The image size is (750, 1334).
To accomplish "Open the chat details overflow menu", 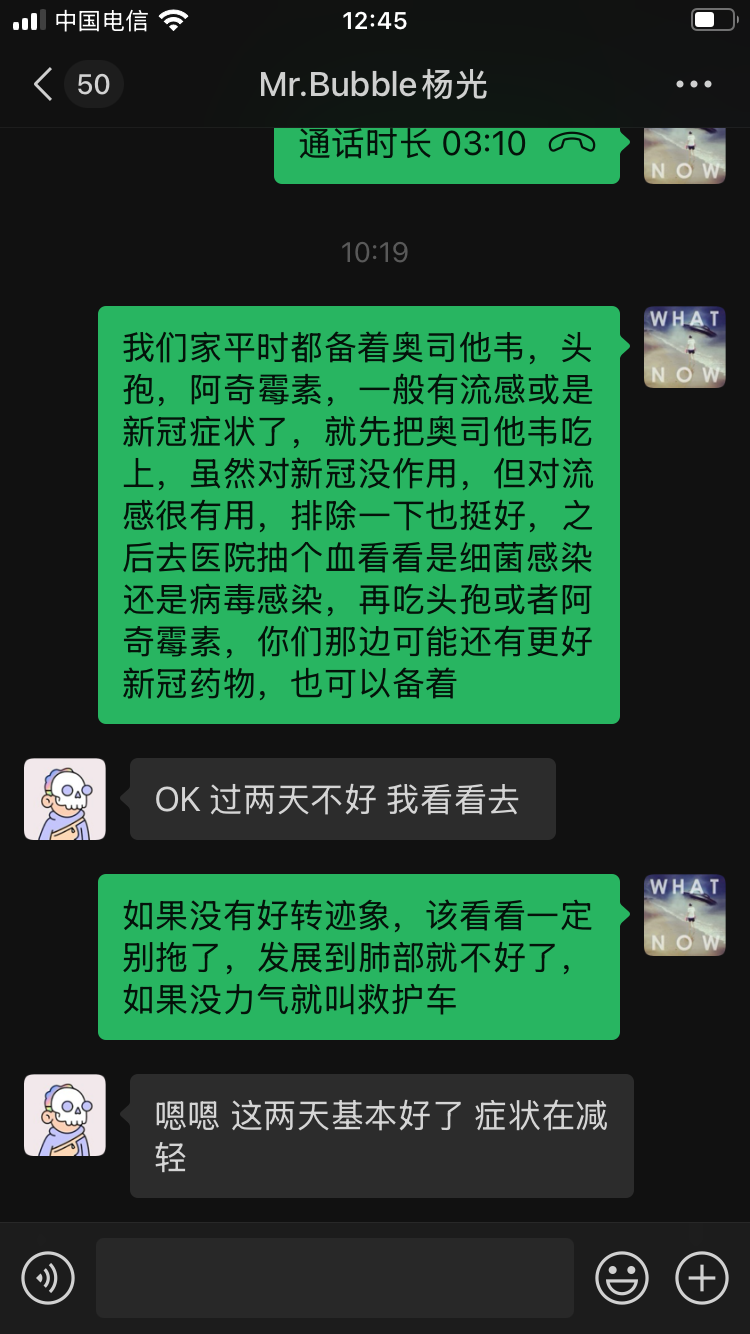I will pos(694,84).
